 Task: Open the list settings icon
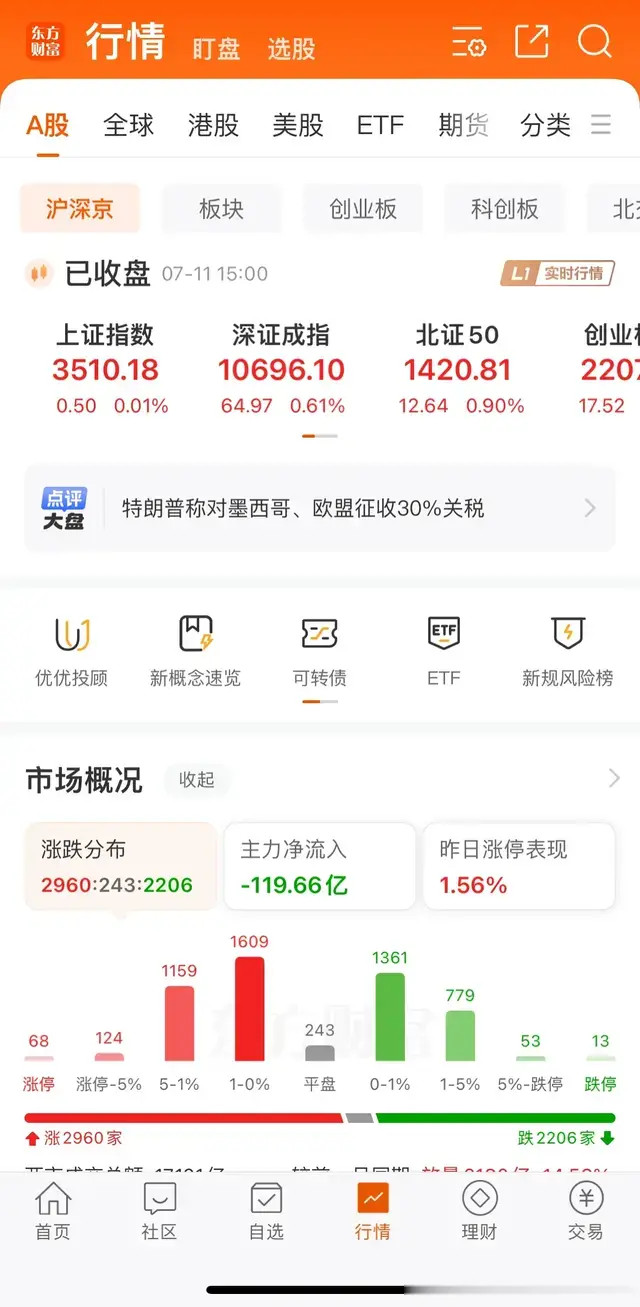click(468, 43)
